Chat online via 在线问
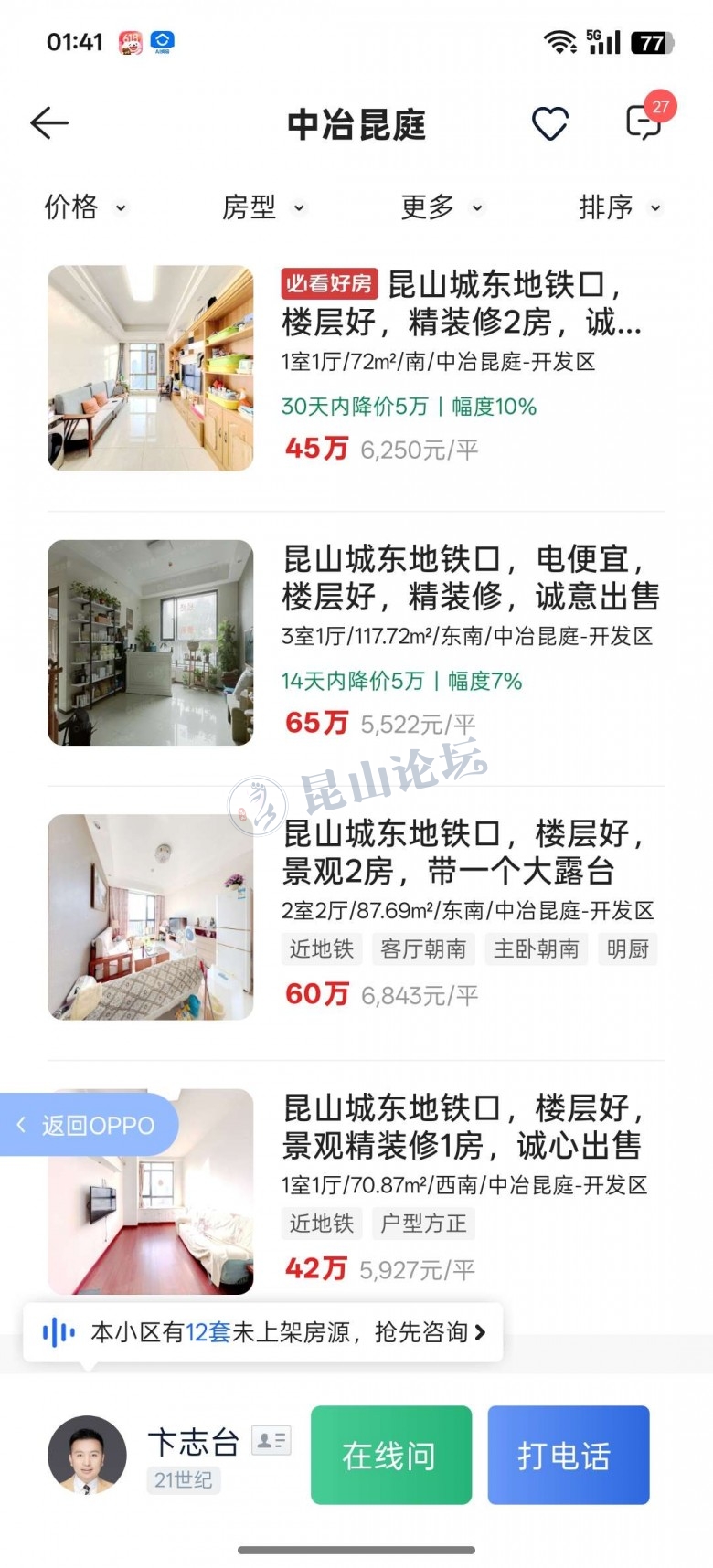 tap(390, 1455)
